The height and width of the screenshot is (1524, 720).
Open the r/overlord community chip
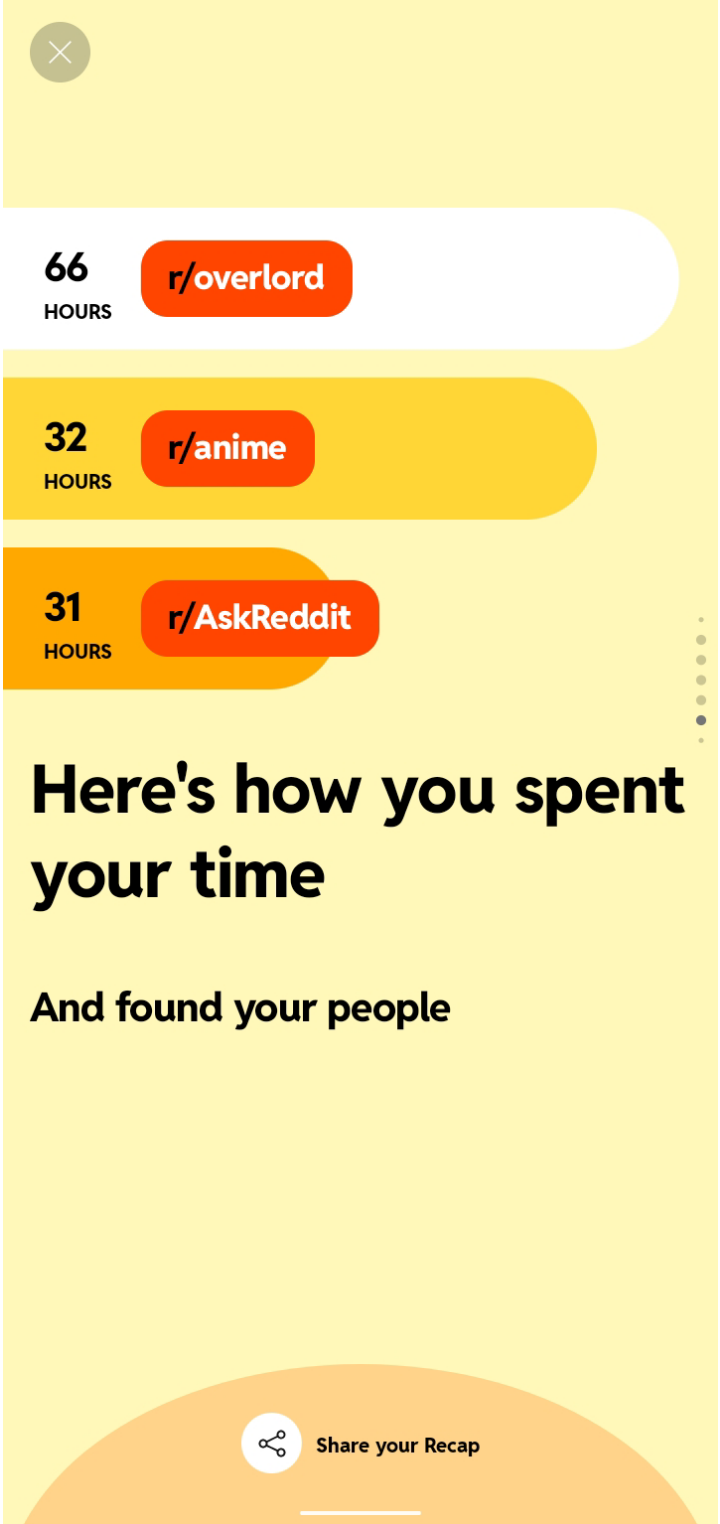click(246, 278)
